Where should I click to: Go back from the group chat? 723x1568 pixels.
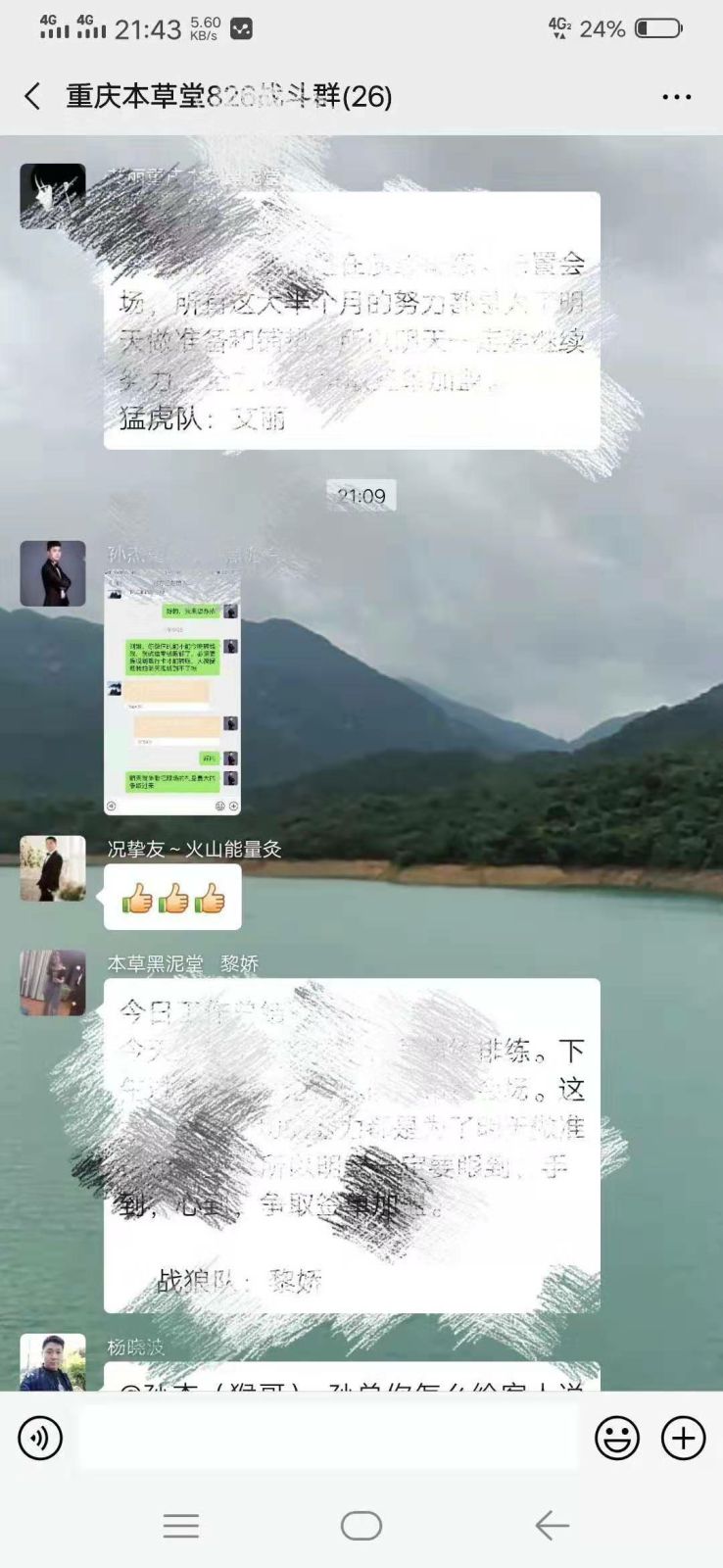click(x=32, y=96)
